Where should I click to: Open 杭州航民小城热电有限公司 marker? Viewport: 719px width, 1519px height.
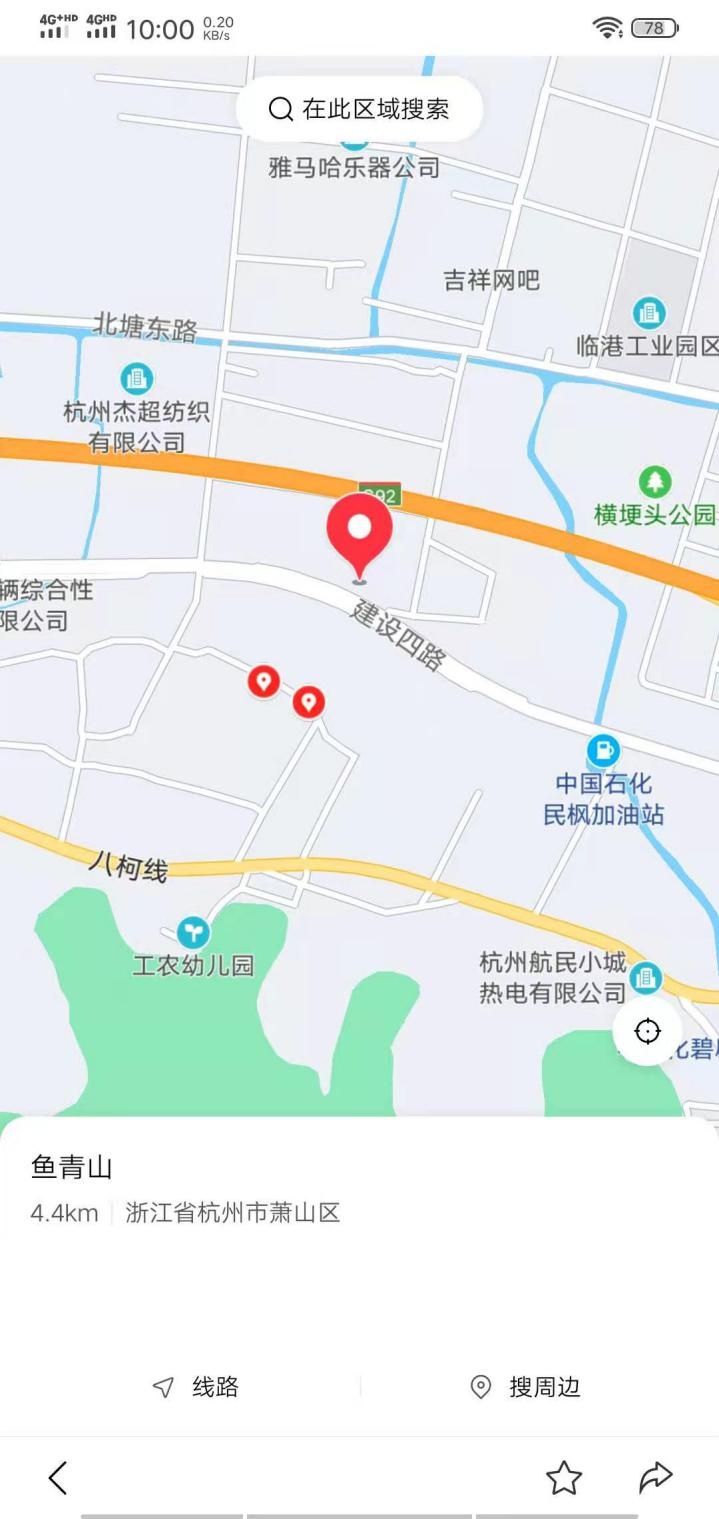tap(646, 977)
